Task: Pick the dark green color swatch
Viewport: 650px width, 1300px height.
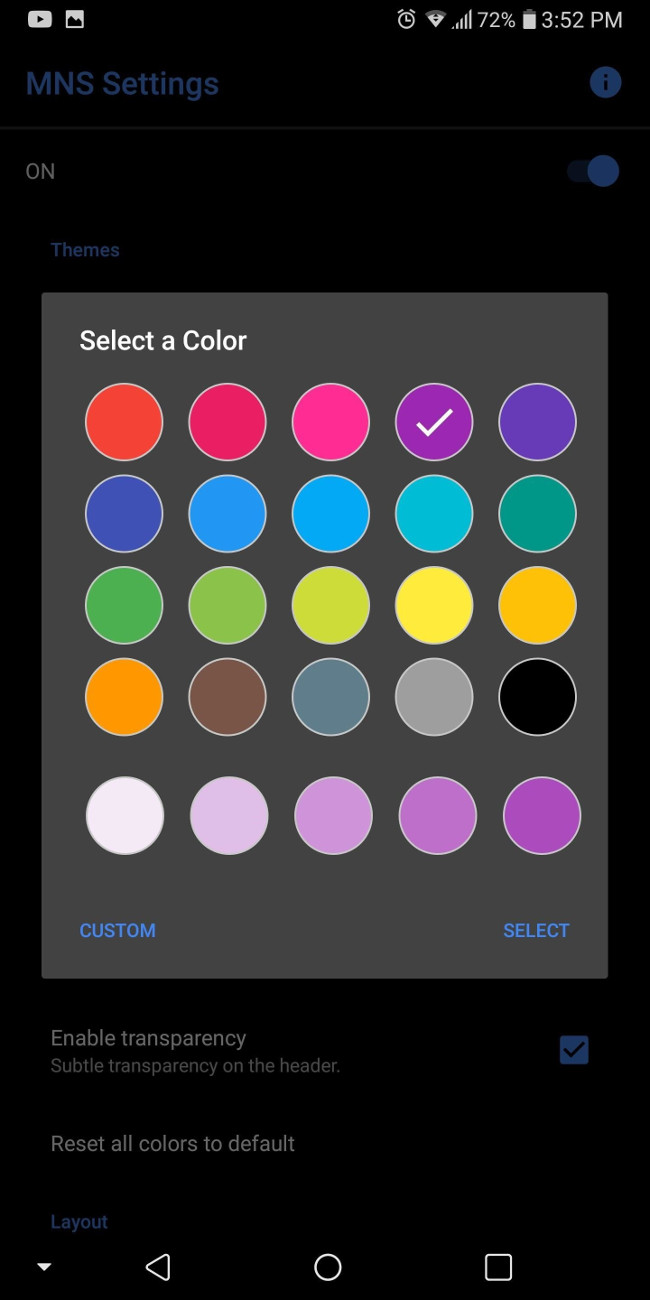Action: pyautogui.click(x=124, y=605)
